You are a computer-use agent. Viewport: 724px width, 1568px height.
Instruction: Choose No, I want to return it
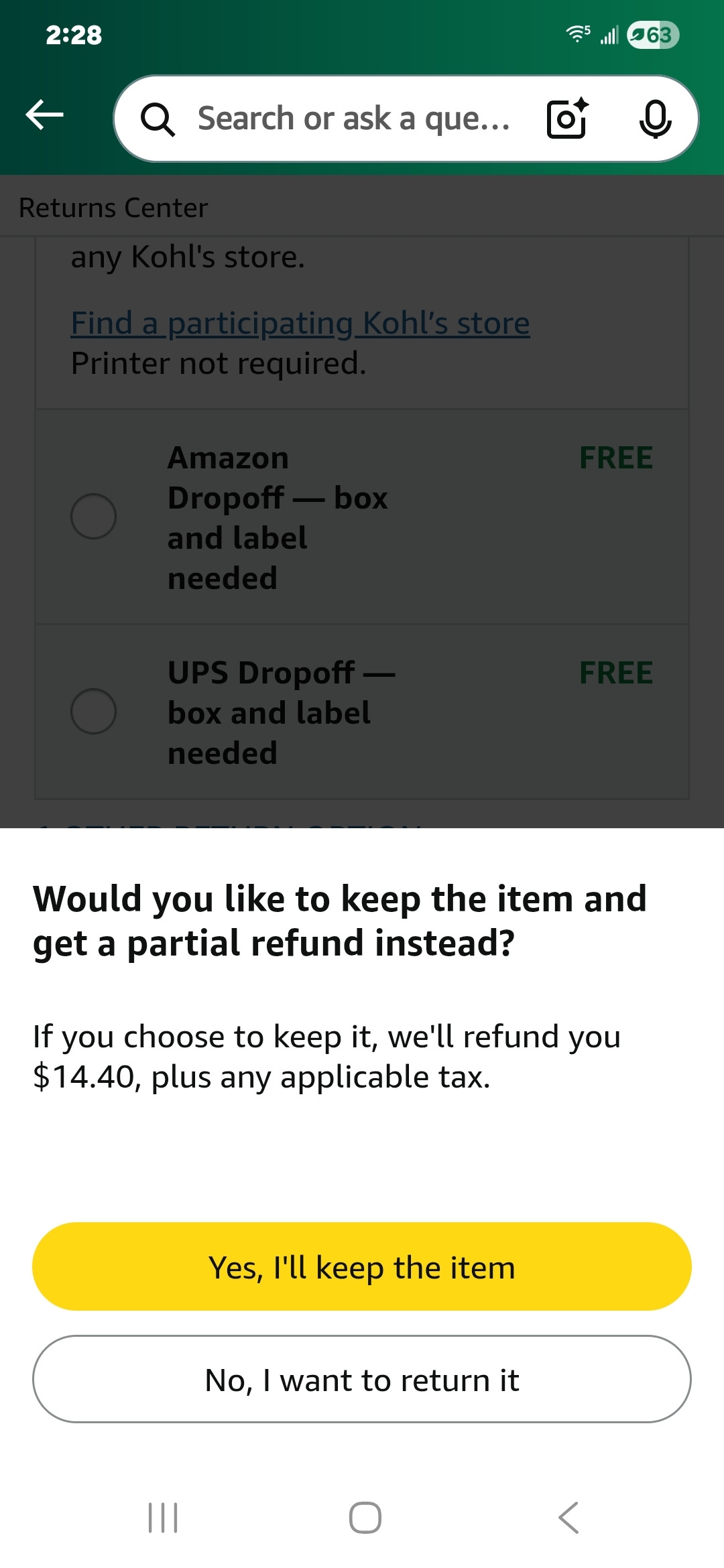point(362,1379)
